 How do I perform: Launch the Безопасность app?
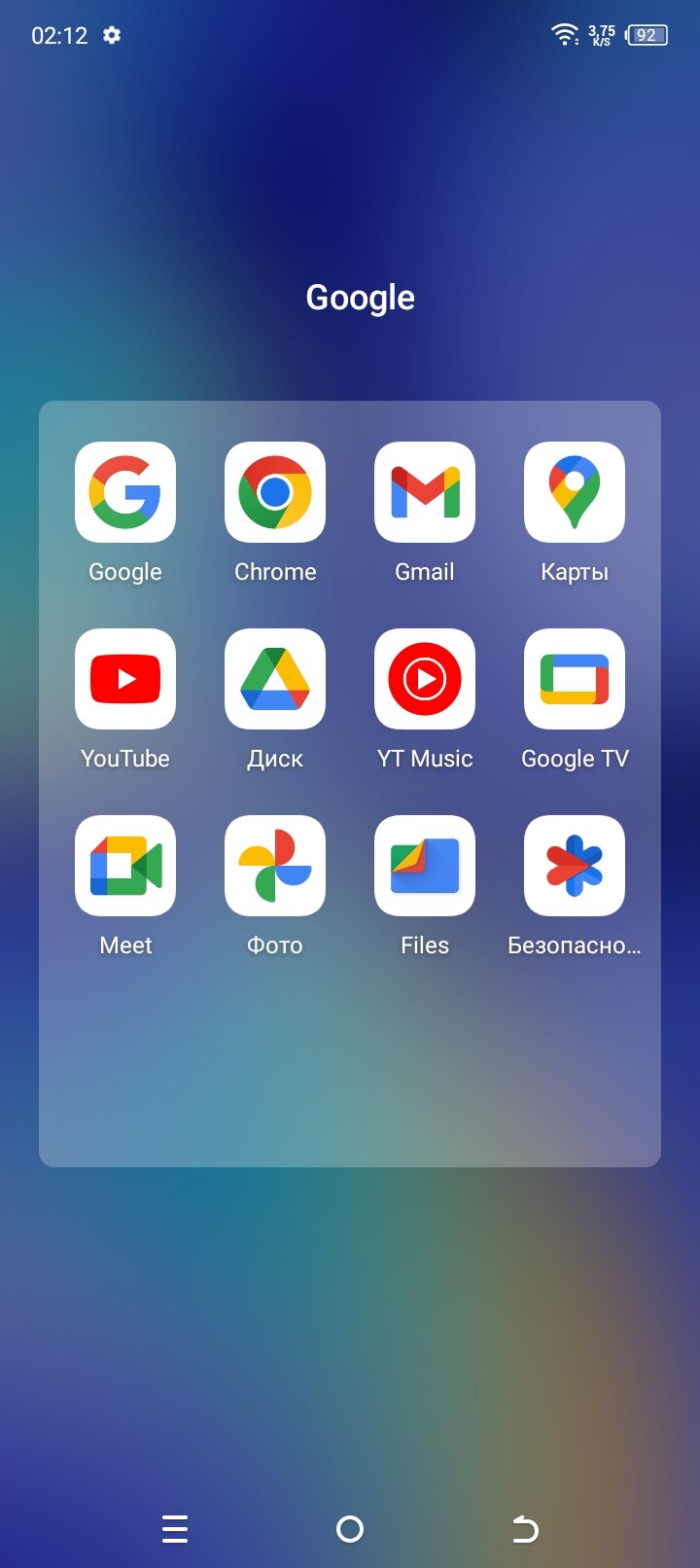pos(575,866)
